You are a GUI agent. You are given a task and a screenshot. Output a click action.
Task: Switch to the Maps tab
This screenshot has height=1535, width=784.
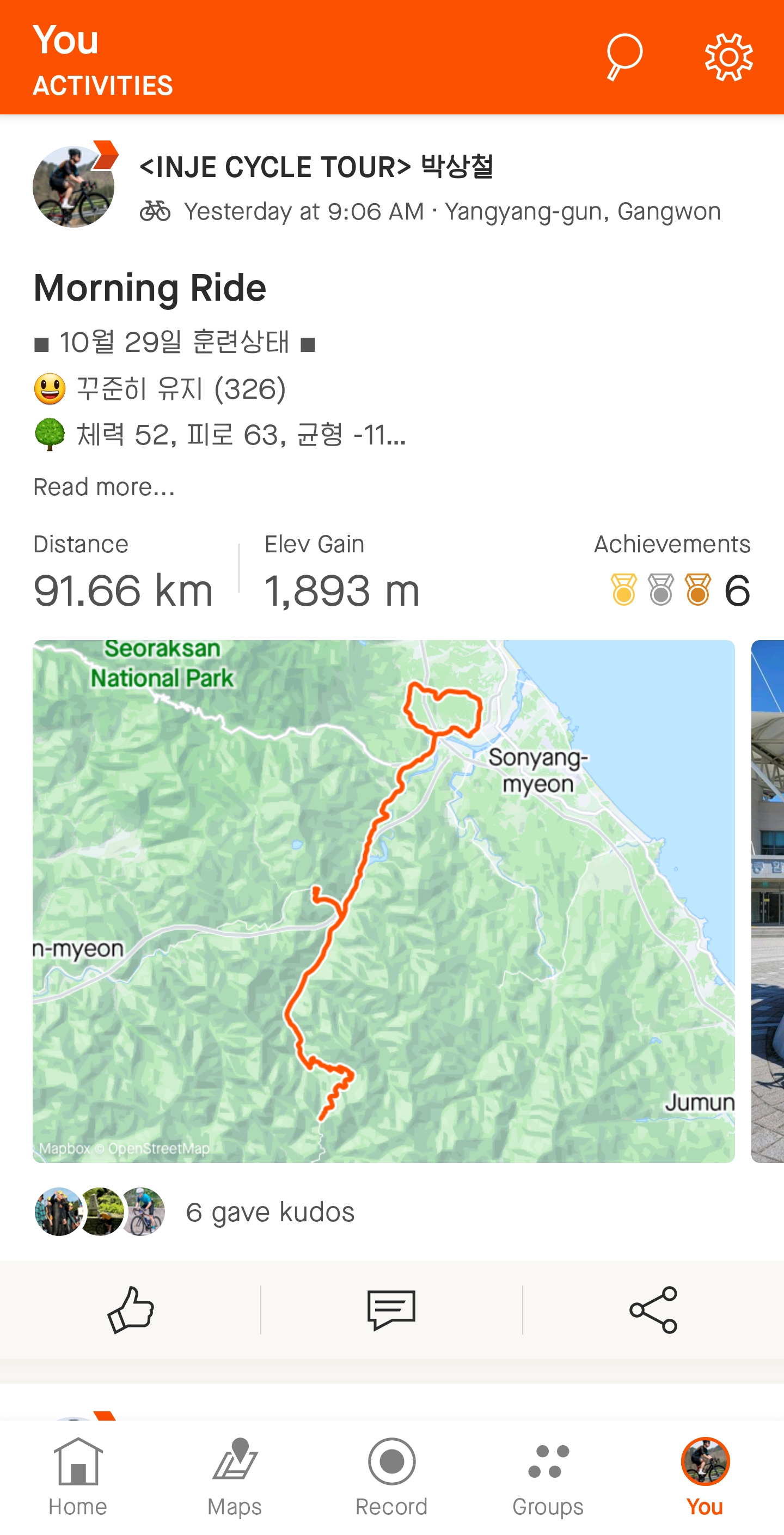(235, 1477)
